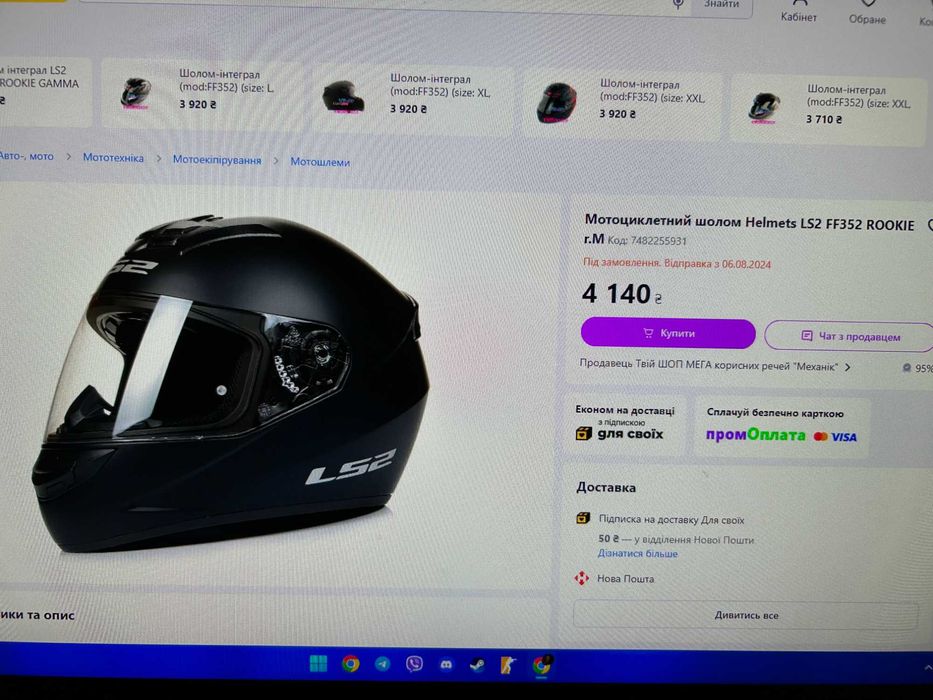
Task: Open the Обране favorites list
Action: (x=866, y=14)
